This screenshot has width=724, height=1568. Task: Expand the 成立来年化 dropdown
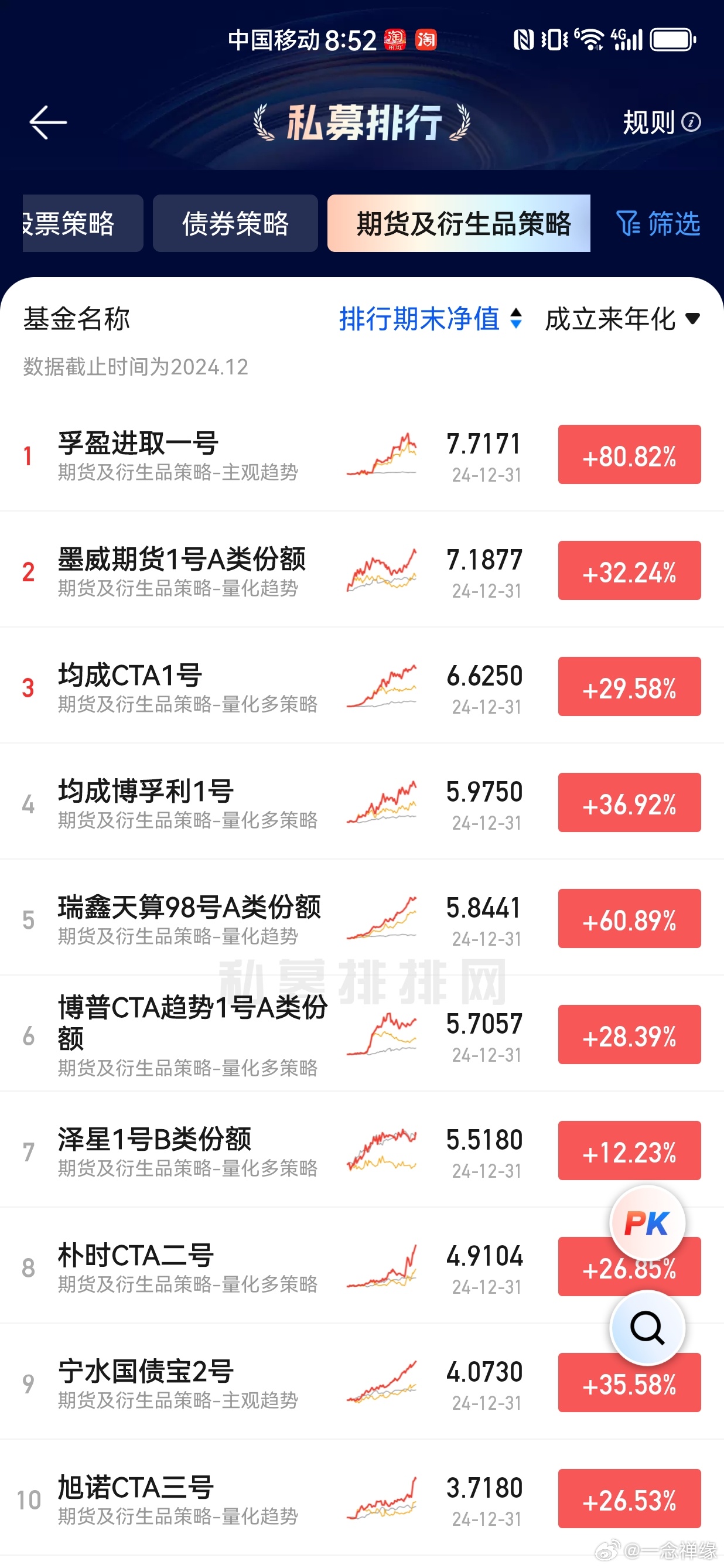point(622,318)
